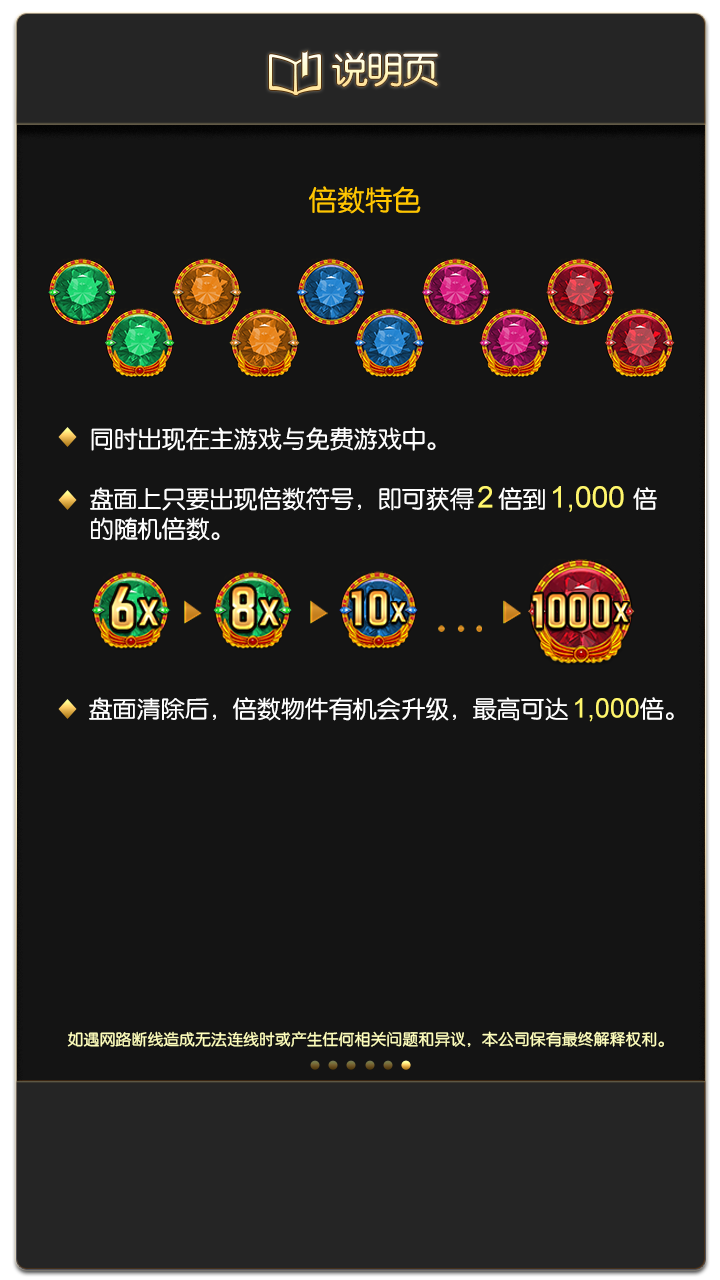
Task: Jump to the first help page dot
Action: click(315, 1065)
